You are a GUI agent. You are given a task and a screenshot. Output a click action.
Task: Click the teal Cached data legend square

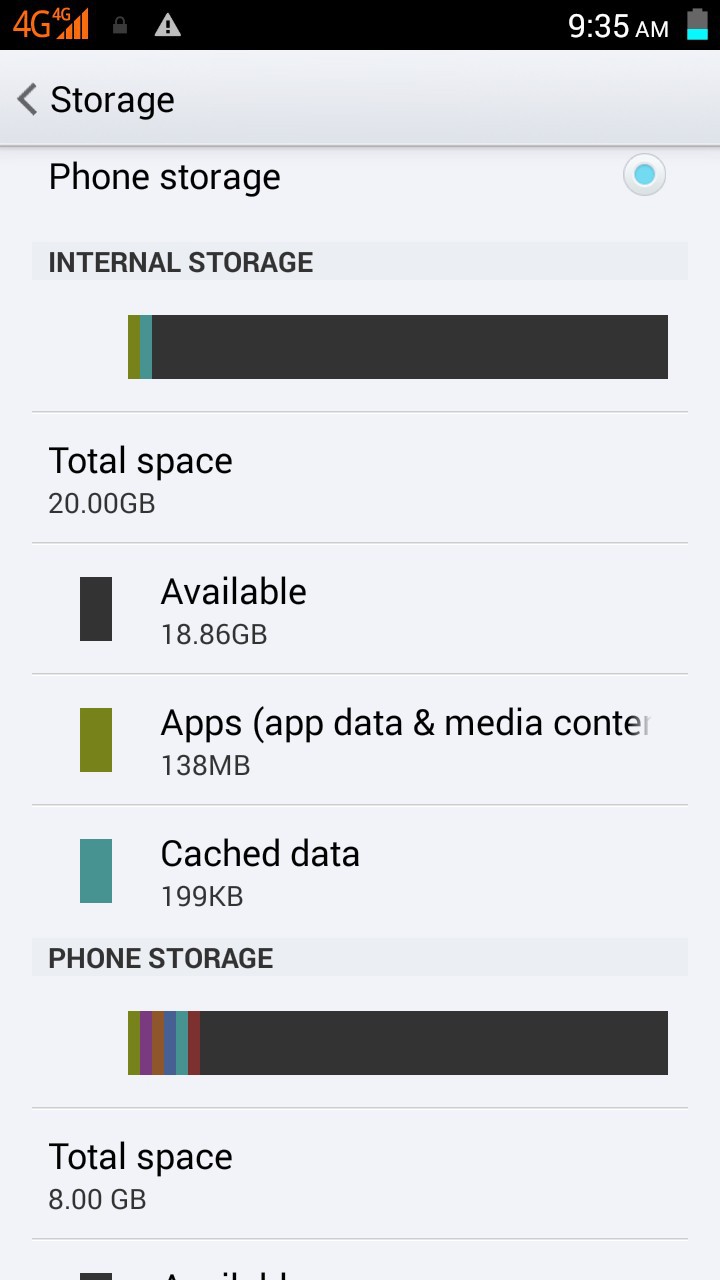(95, 870)
